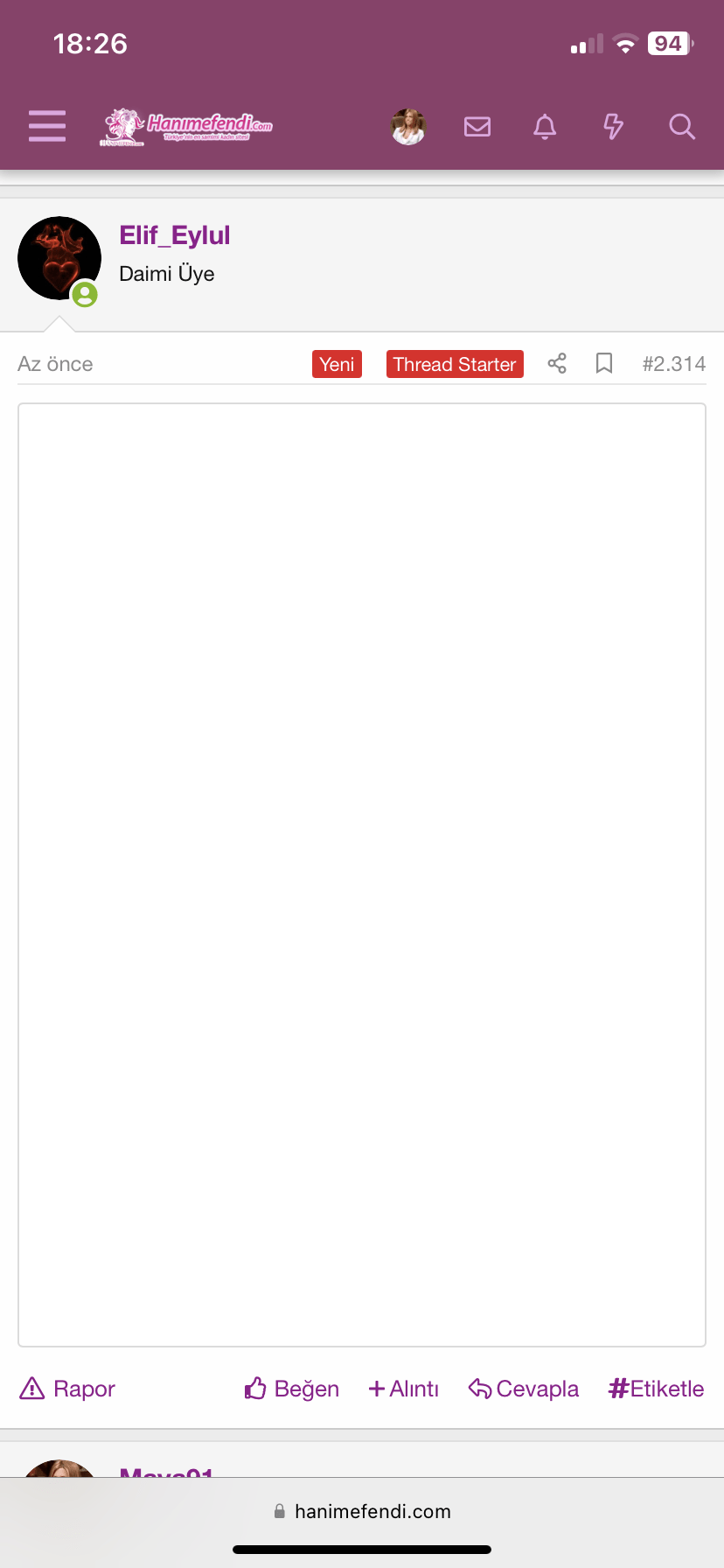Open the 'Az önce' post timestamp
724x1568 pixels.
coord(55,364)
